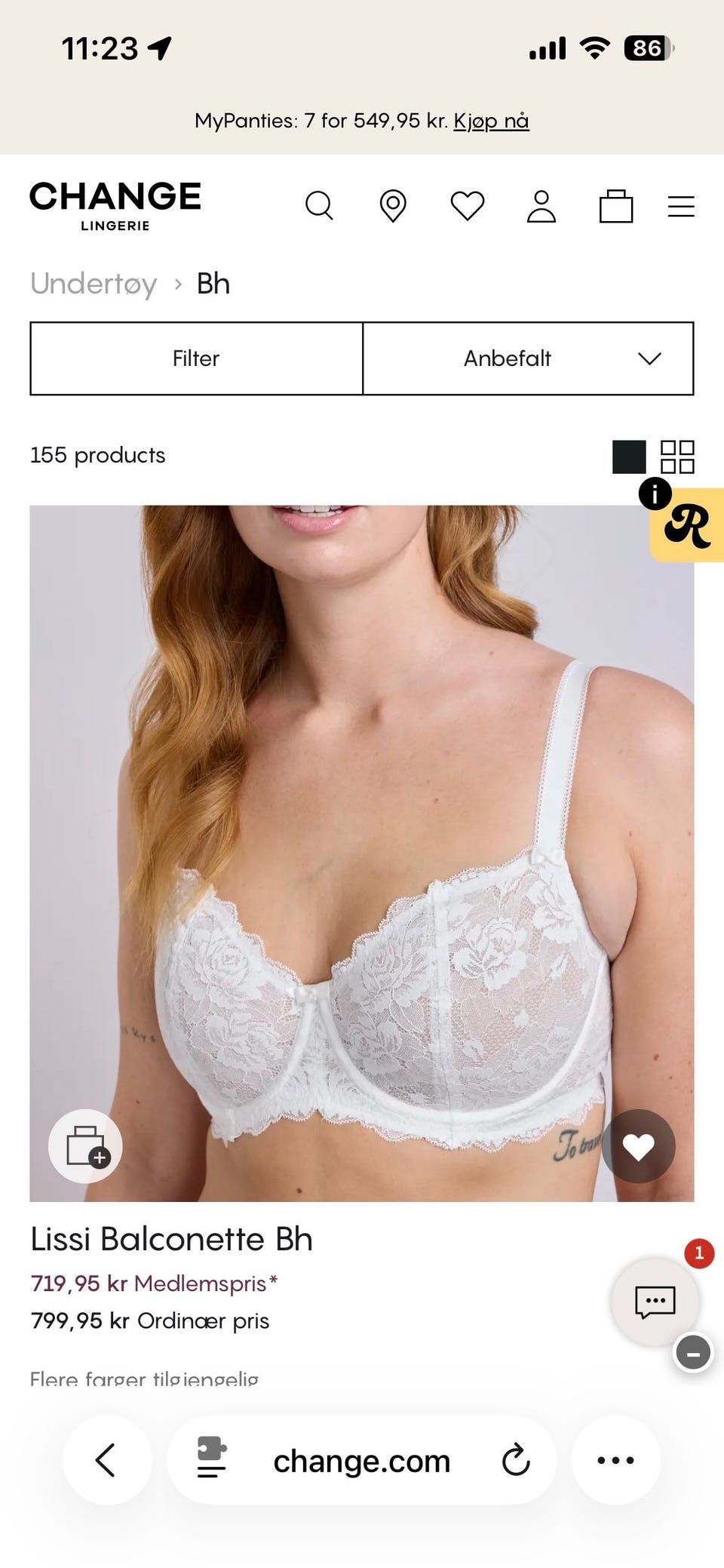Tap the Kjøp nå link in banner

click(491, 121)
